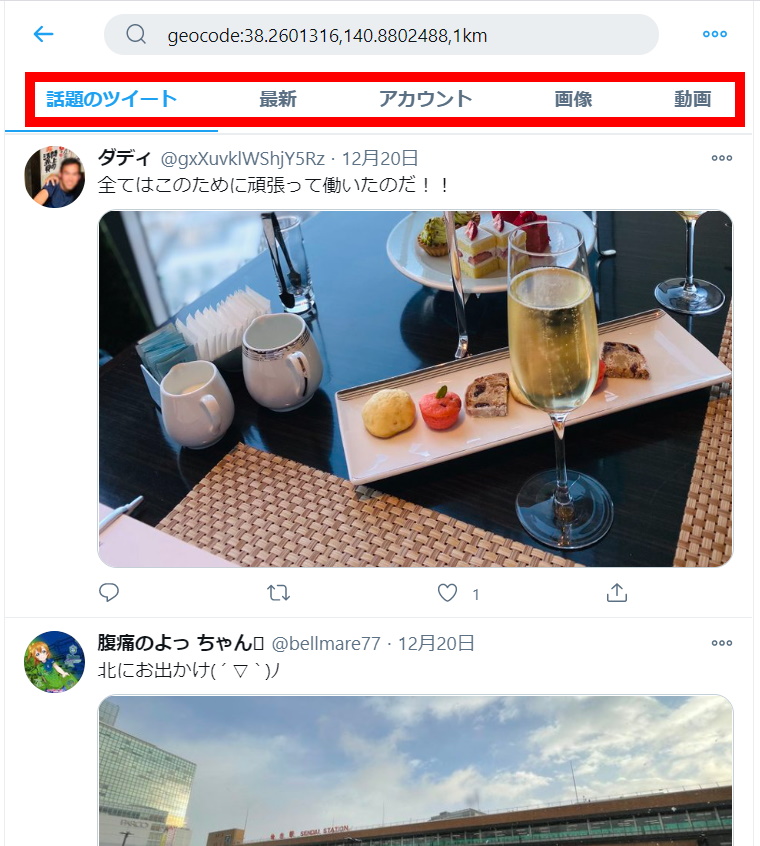The height and width of the screenshot is (846, 760).
Task: Show the 画像 tab
Action: point(573,99)
